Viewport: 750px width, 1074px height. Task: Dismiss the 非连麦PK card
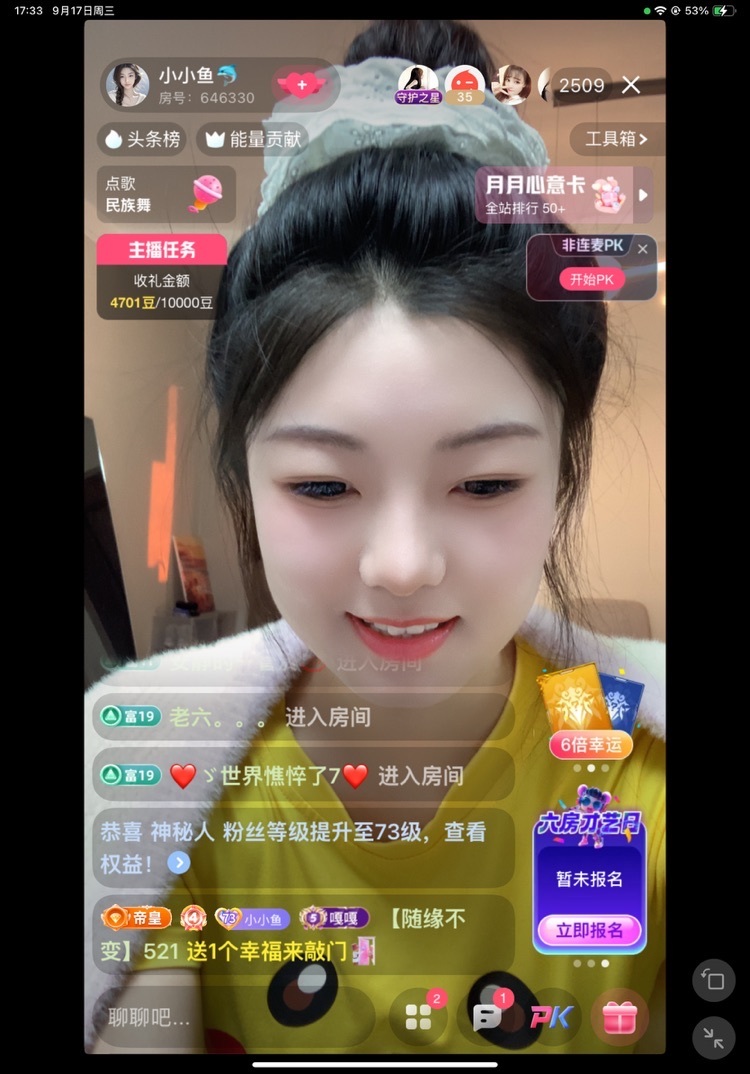(x=643, y=249)
